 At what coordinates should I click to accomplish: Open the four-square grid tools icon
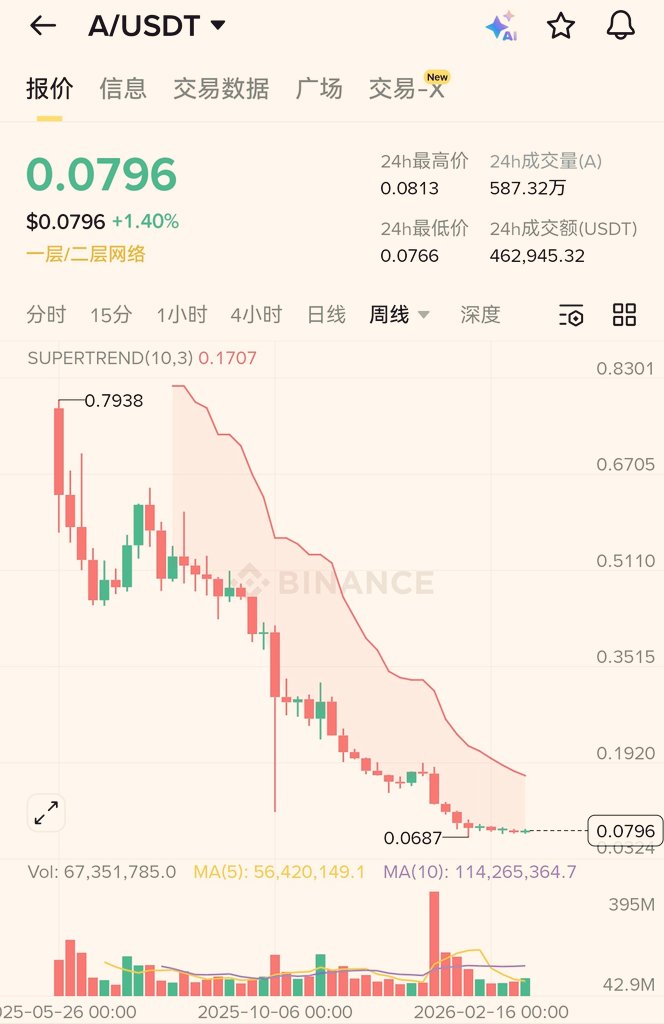pos(624,315)
